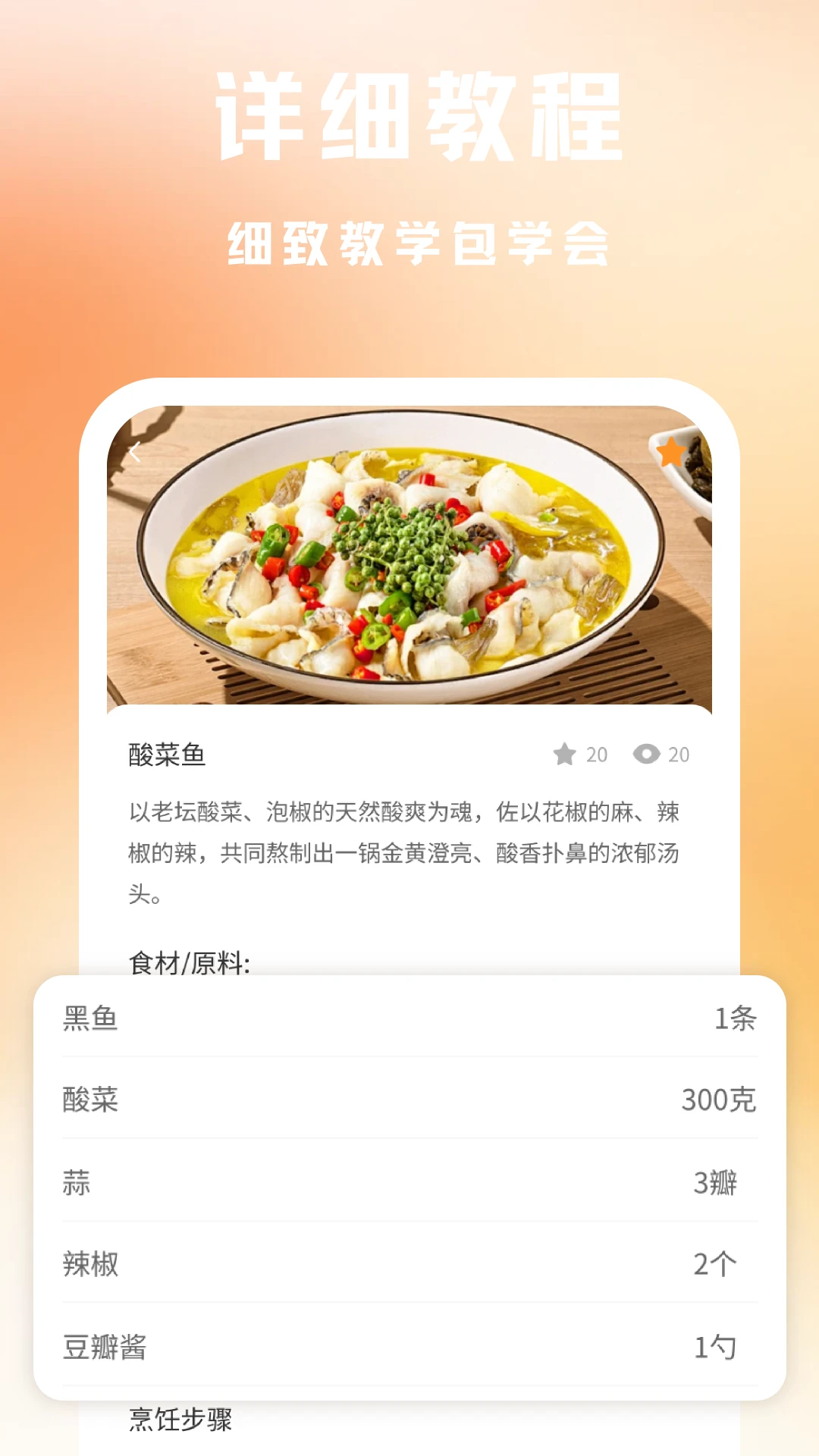The height and width of the screenshot is (1456, 819).
Task: Click back chevron to leave recipe page
Action: [135, 451]
